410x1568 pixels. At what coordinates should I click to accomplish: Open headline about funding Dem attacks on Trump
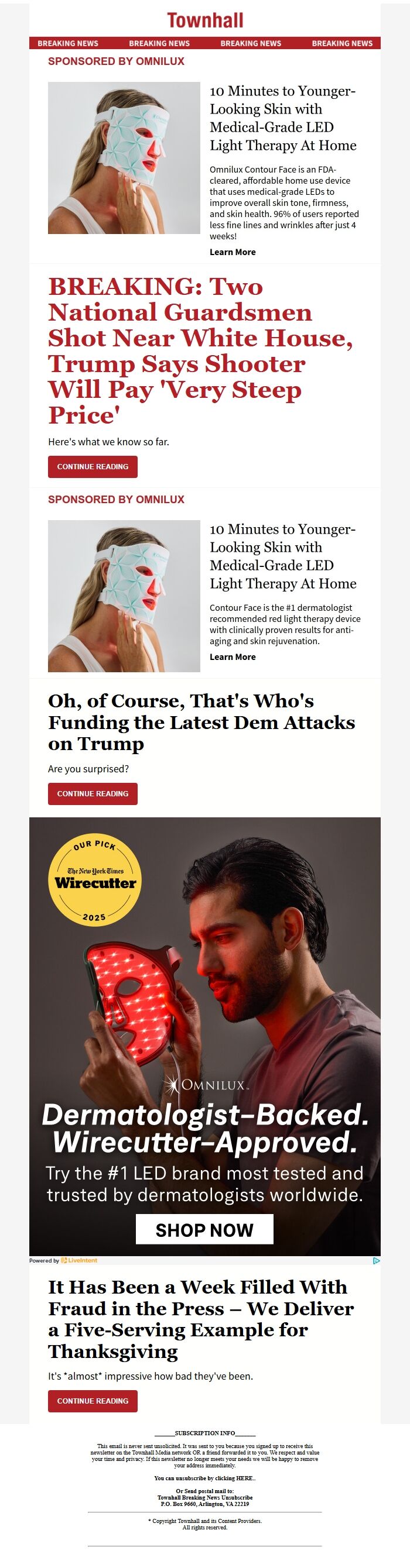click(201, 722)
